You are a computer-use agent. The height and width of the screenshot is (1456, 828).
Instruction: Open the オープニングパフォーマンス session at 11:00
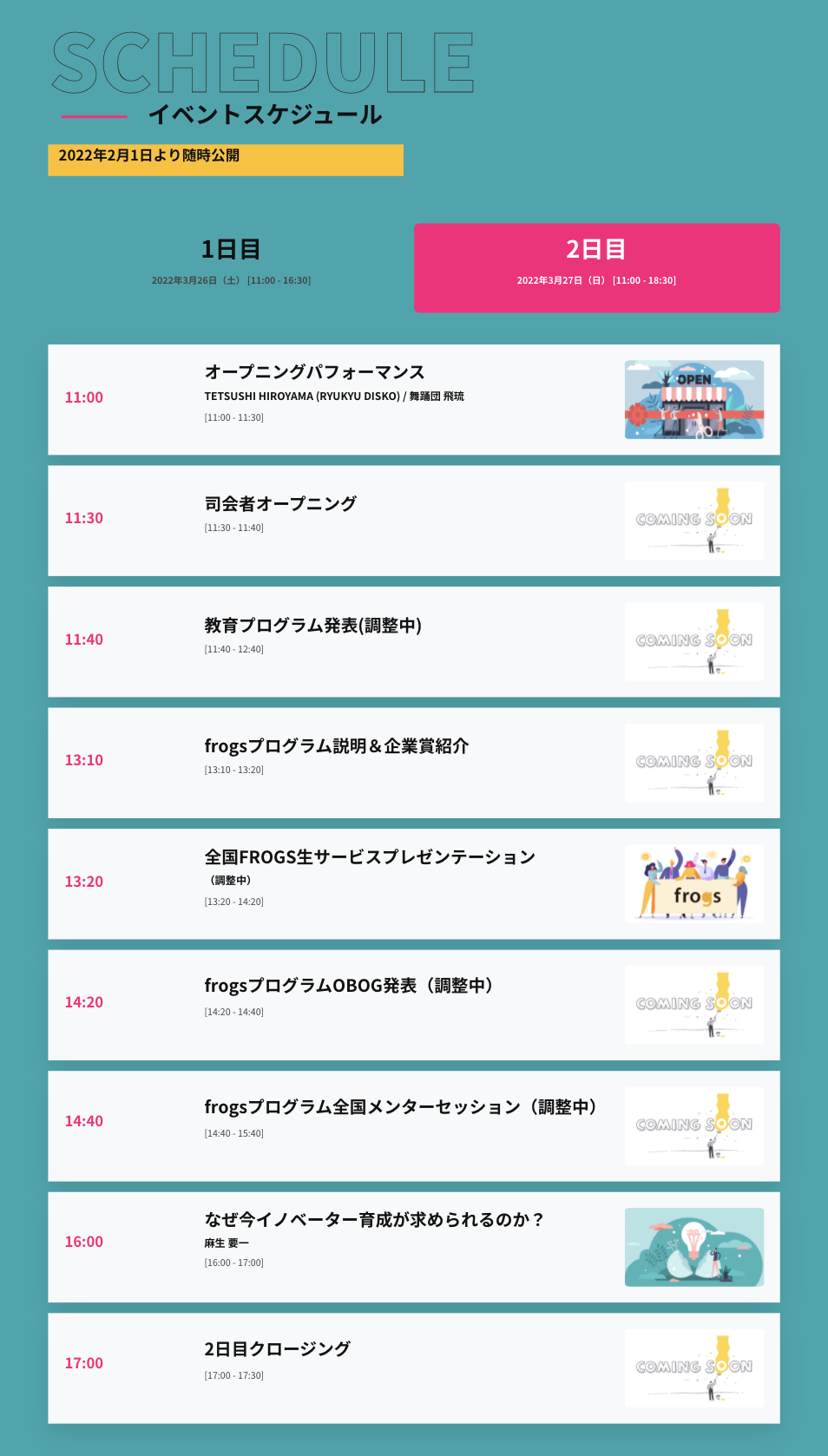click(x=314, y=372)
